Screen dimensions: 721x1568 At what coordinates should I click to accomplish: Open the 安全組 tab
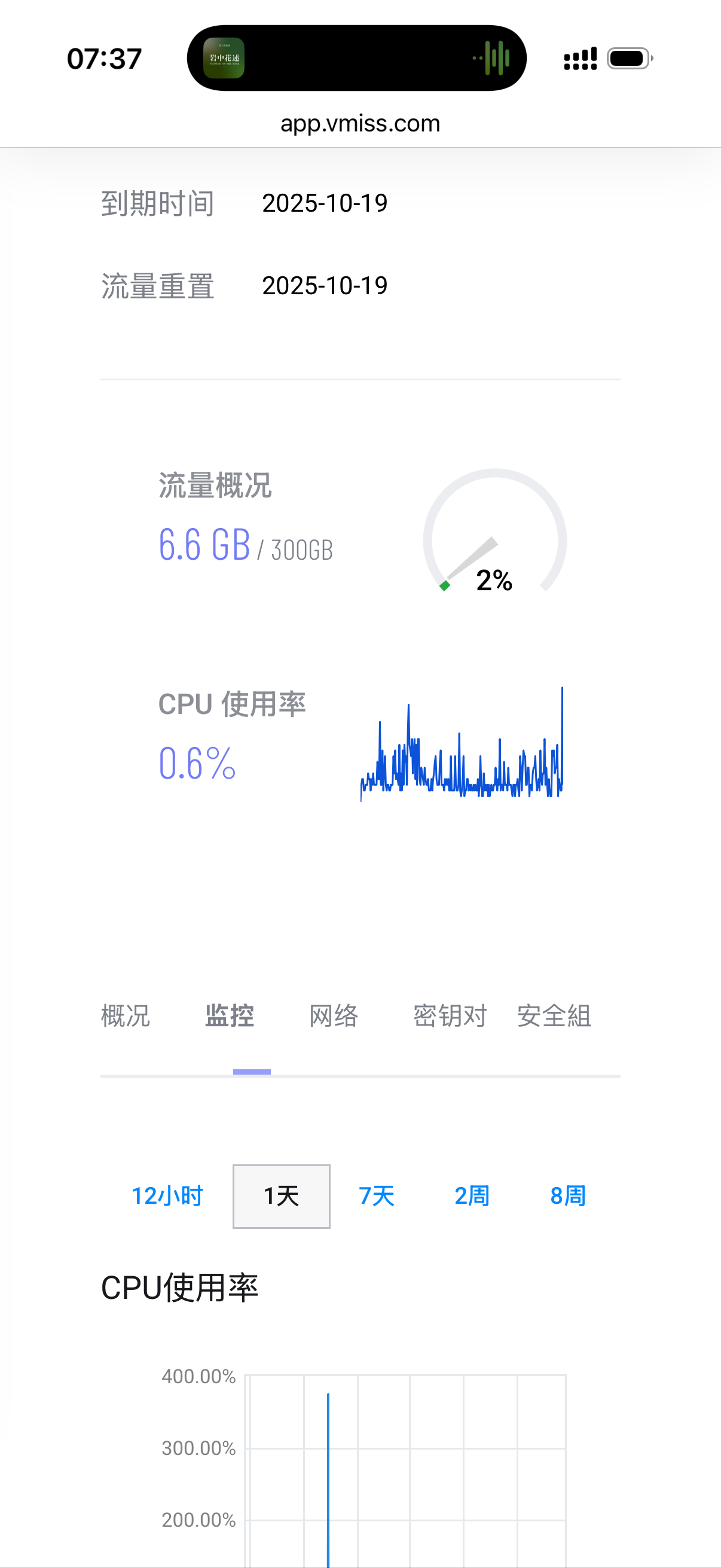coord(554,1016)
